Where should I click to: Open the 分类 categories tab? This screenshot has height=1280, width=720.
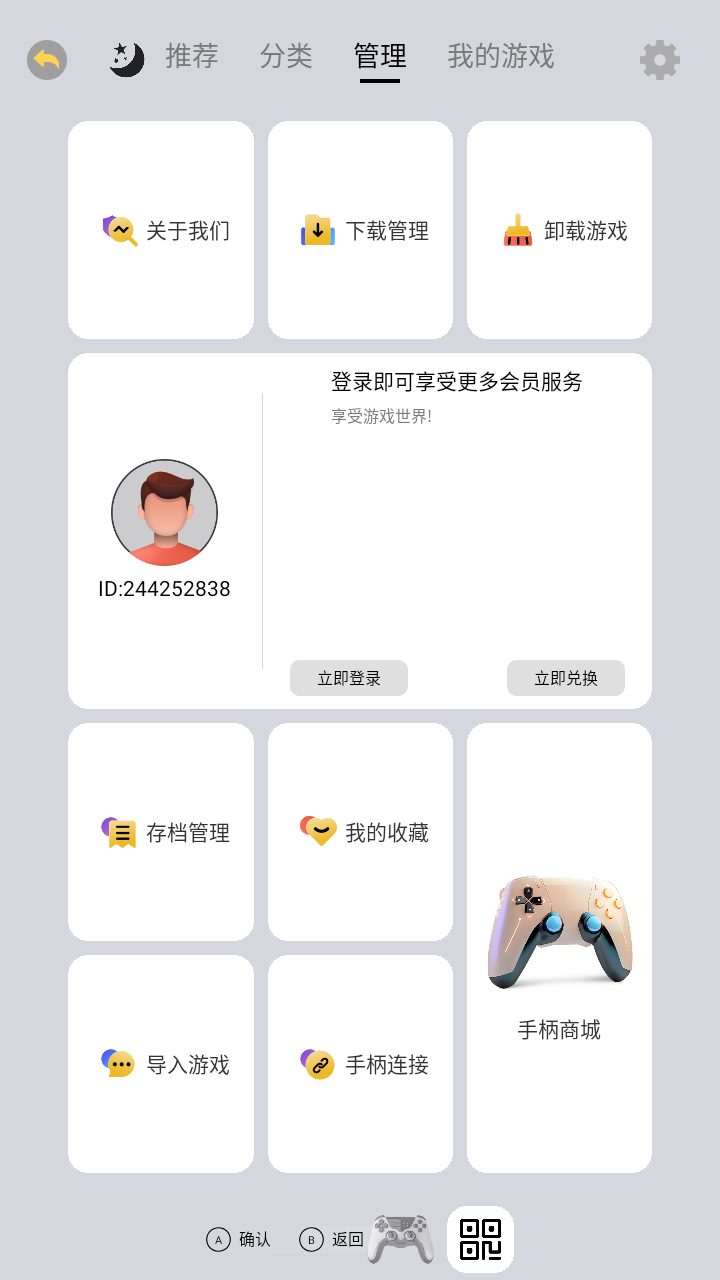click(287, 57)
